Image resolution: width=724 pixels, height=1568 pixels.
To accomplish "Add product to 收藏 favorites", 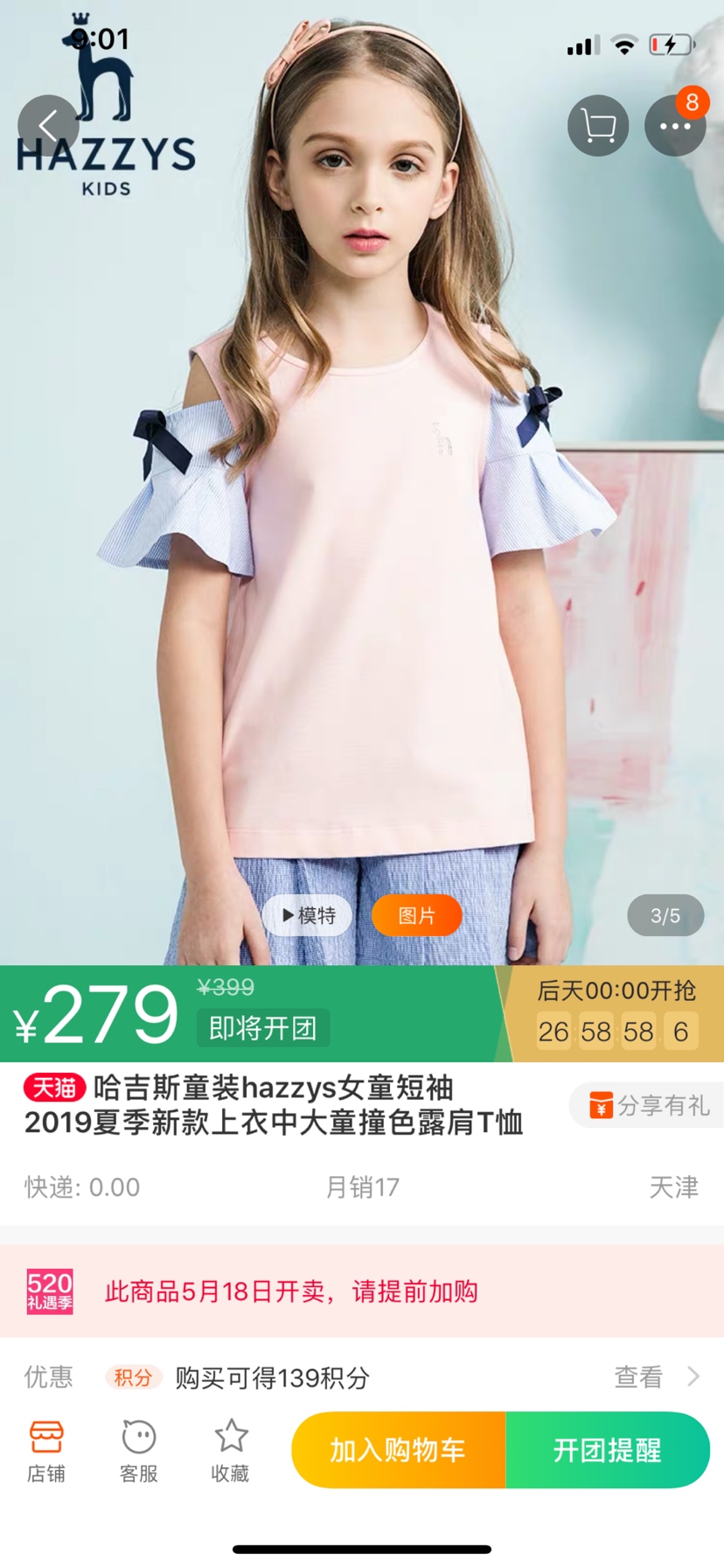I will [231, 1452].
